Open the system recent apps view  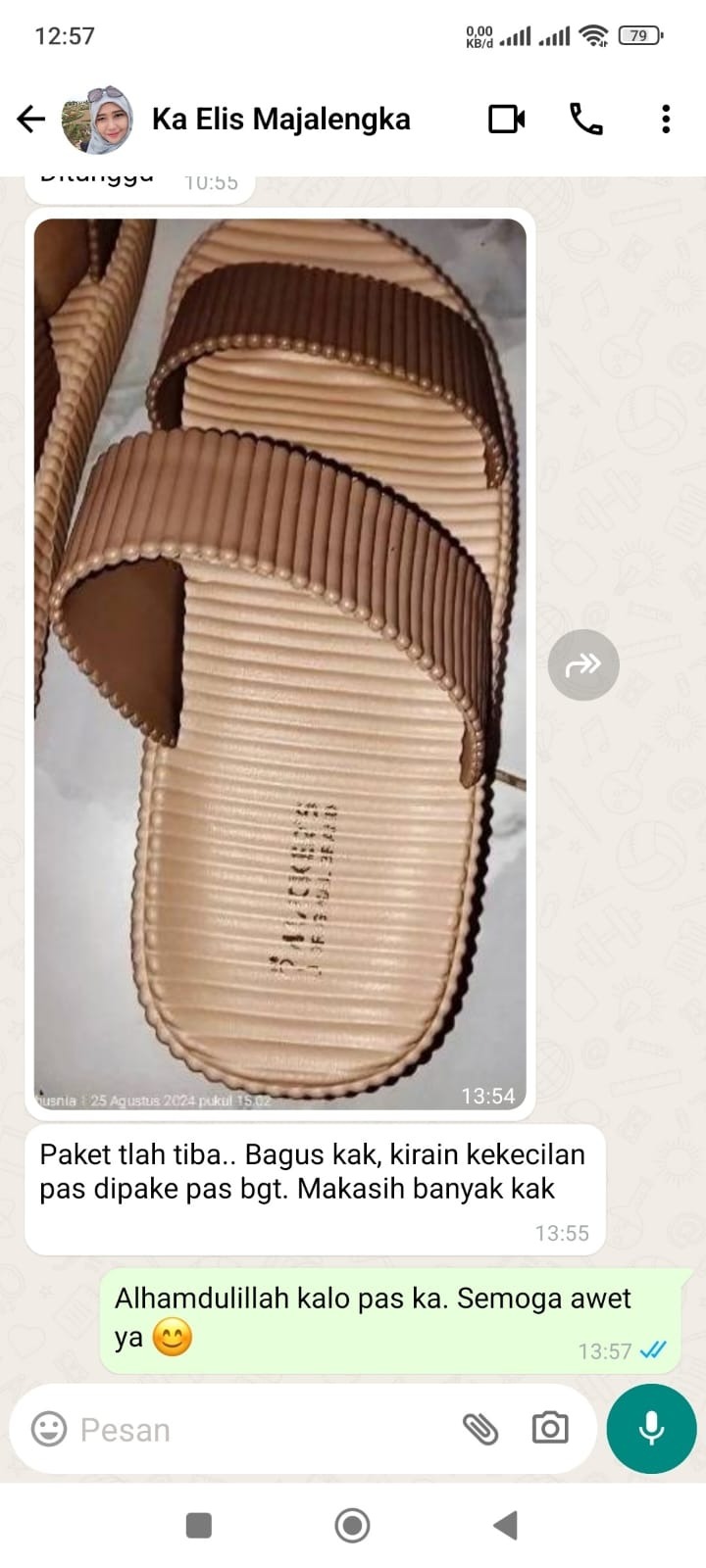199,1525
